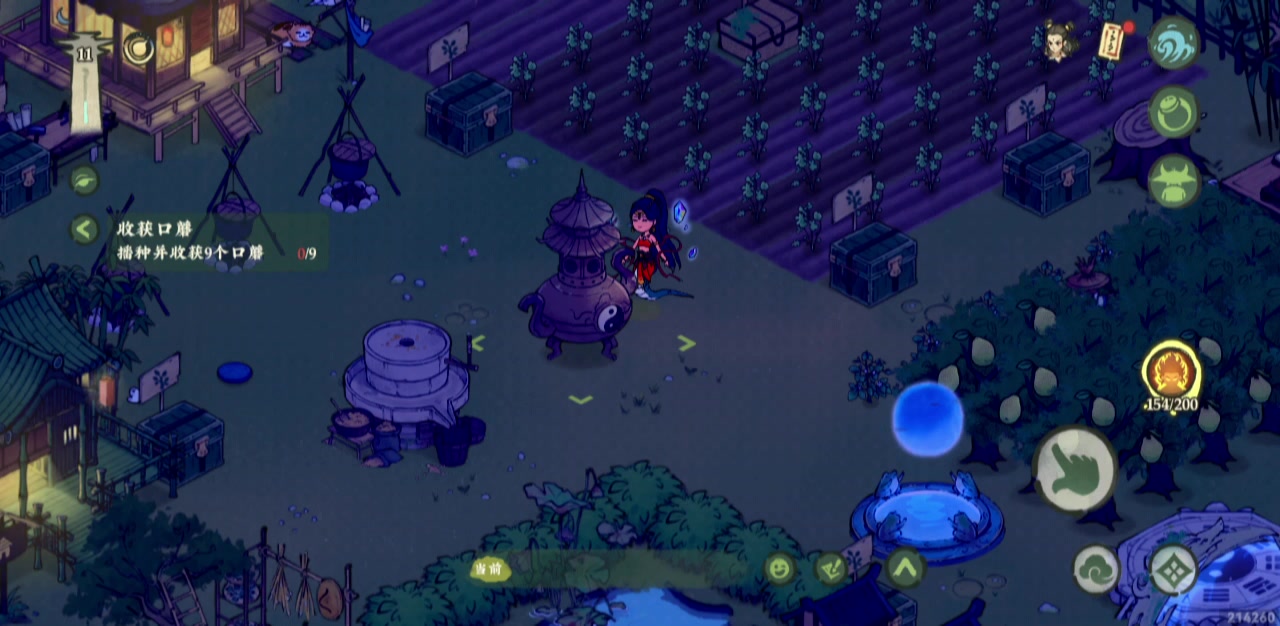Image resolution: width=1280 pixels, height=626 pixels.
Task: Tap the character avatar portrait
Action: [x=1057, y=42]
